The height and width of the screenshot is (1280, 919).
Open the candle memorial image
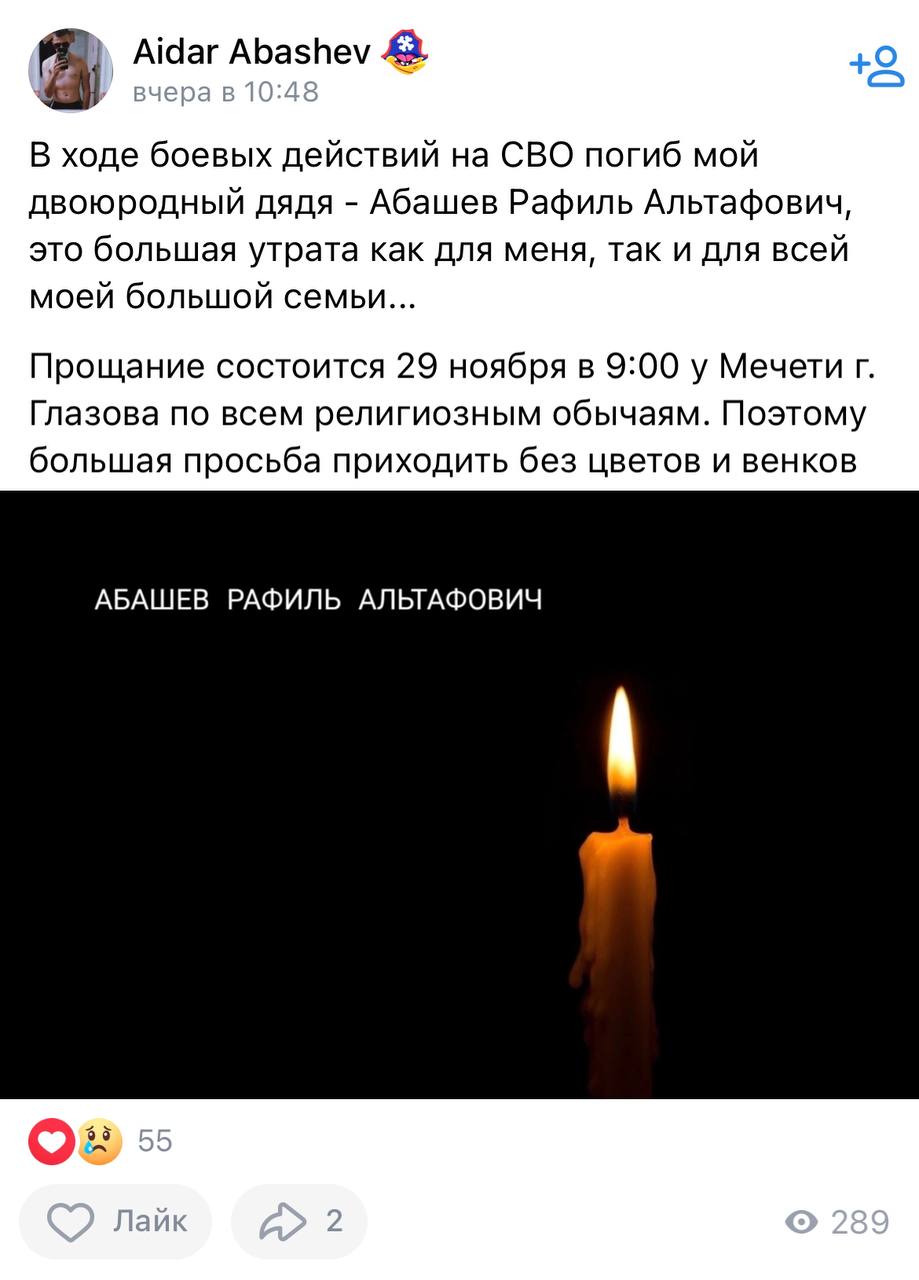[x=459, y=795]
